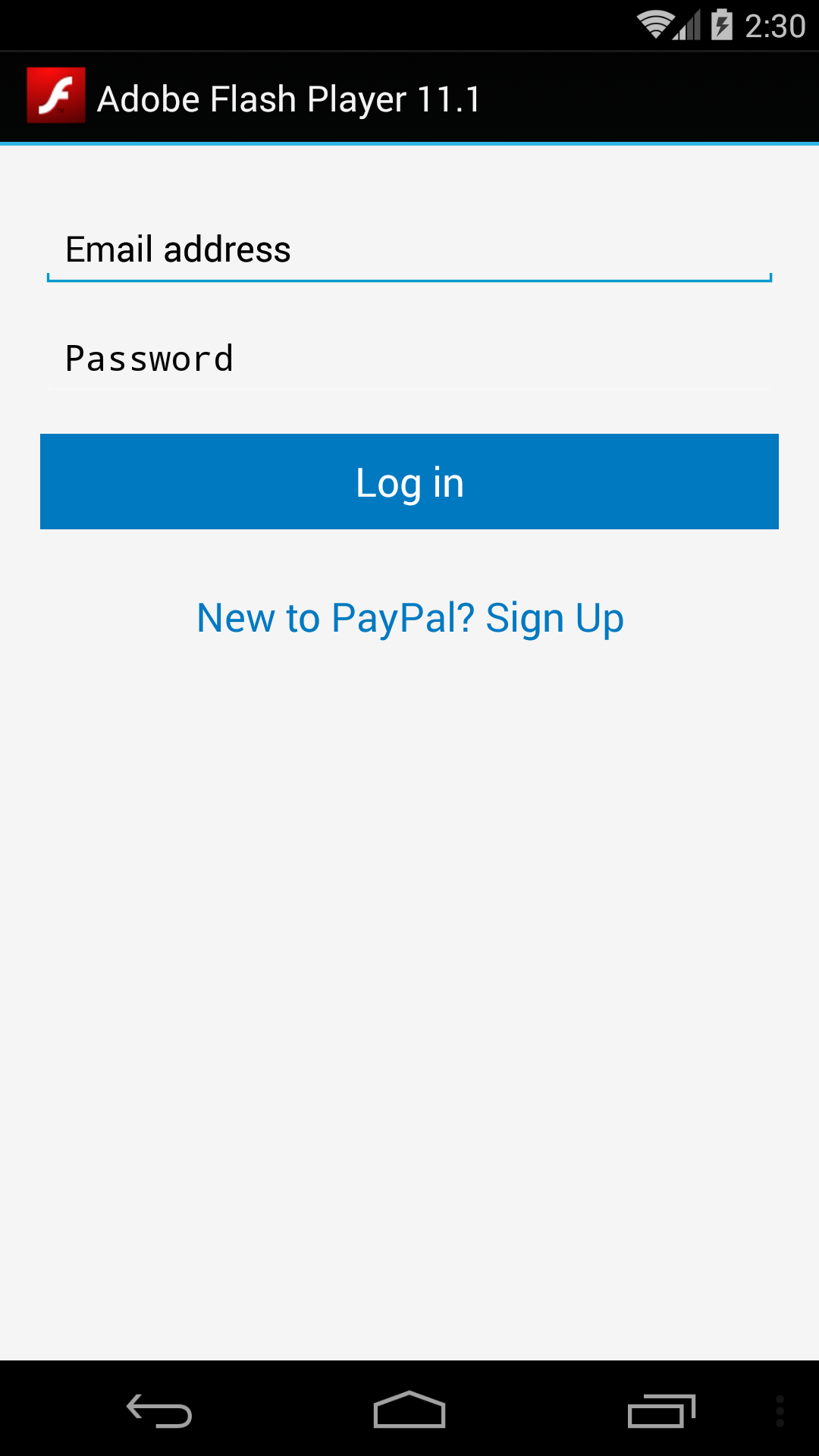
Task: Focus the Email address field
Action: (x=409, y=250)
